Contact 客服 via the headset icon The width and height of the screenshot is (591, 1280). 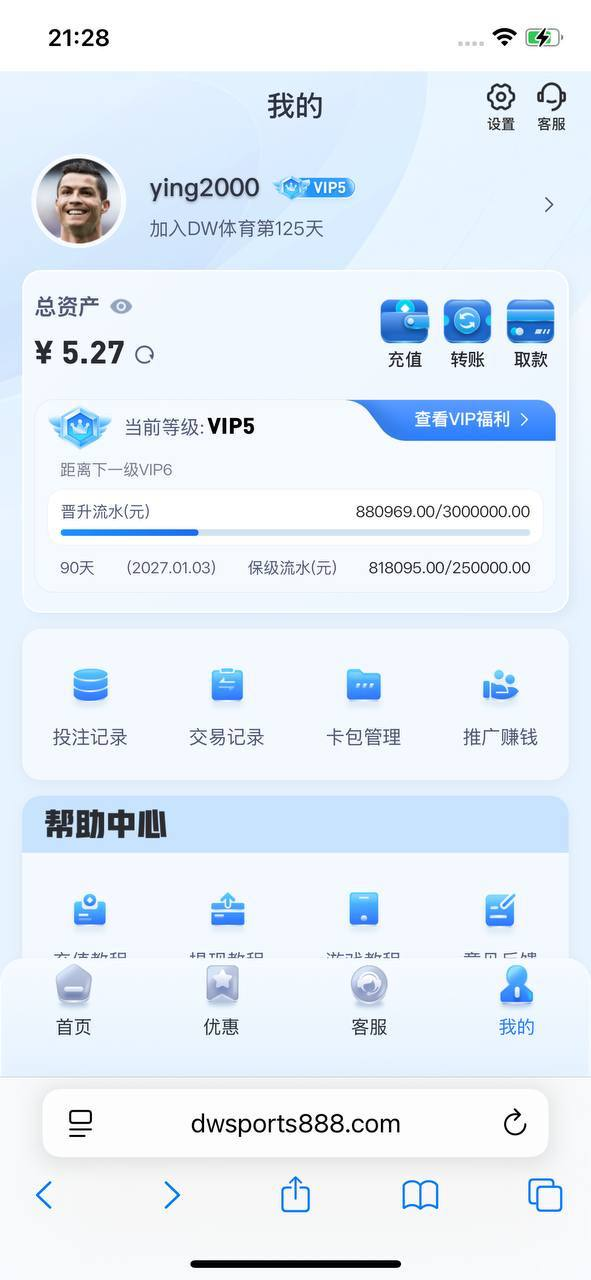(551, 107)
